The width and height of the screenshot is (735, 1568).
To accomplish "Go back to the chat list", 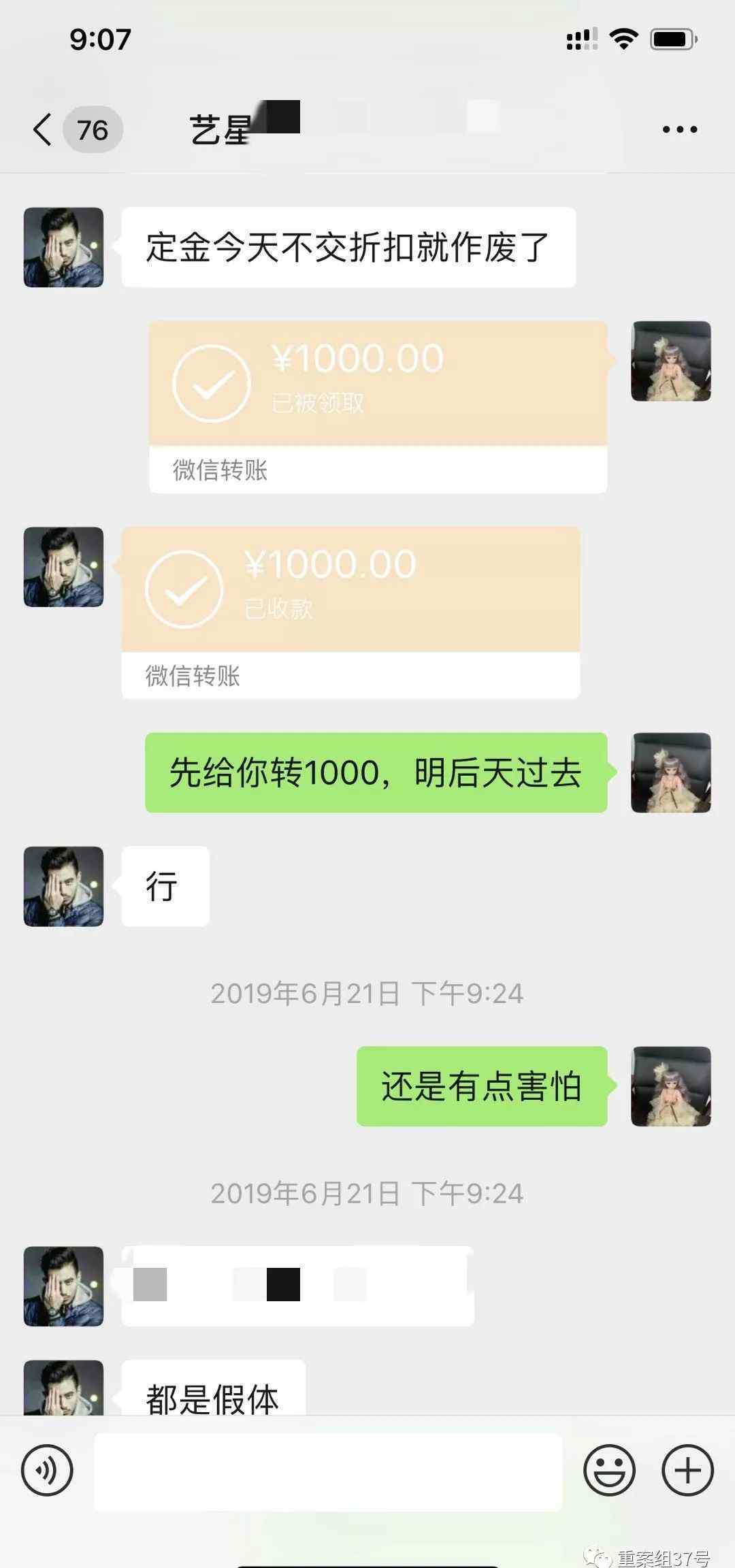I will click(42, 129).
